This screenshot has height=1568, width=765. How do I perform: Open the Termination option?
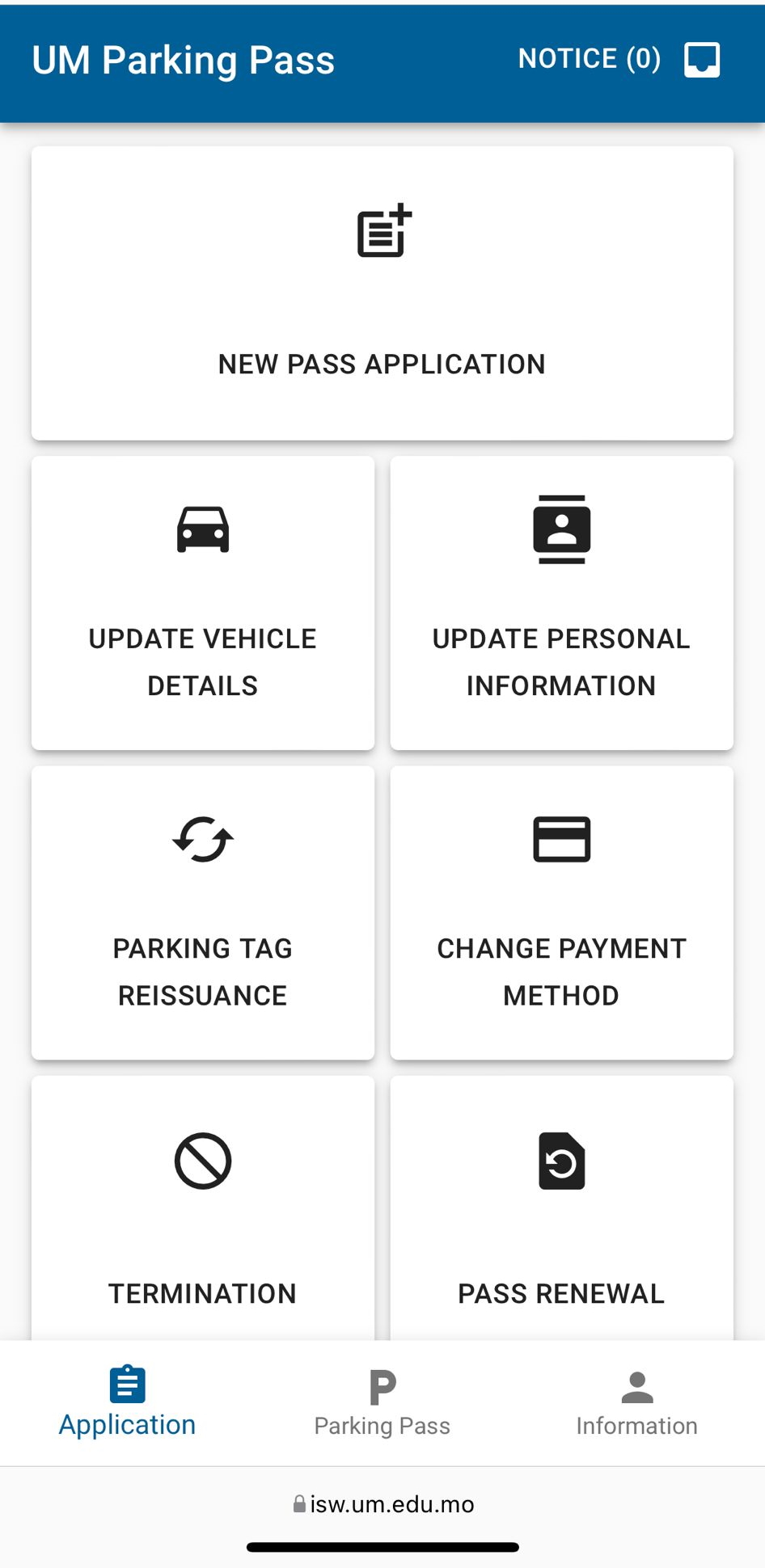tap(203, 1208)
